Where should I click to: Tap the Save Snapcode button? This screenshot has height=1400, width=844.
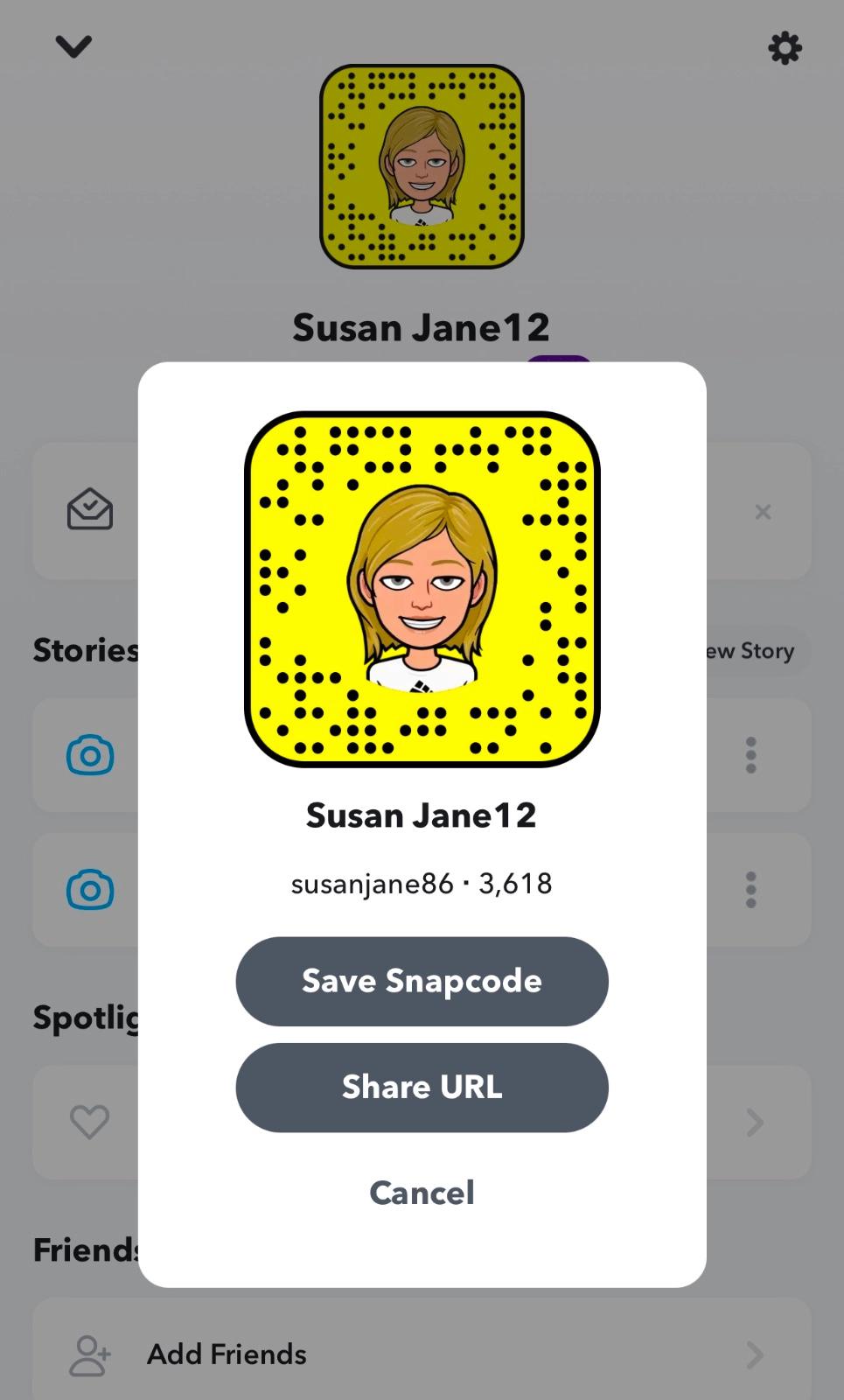click(422, 981)
